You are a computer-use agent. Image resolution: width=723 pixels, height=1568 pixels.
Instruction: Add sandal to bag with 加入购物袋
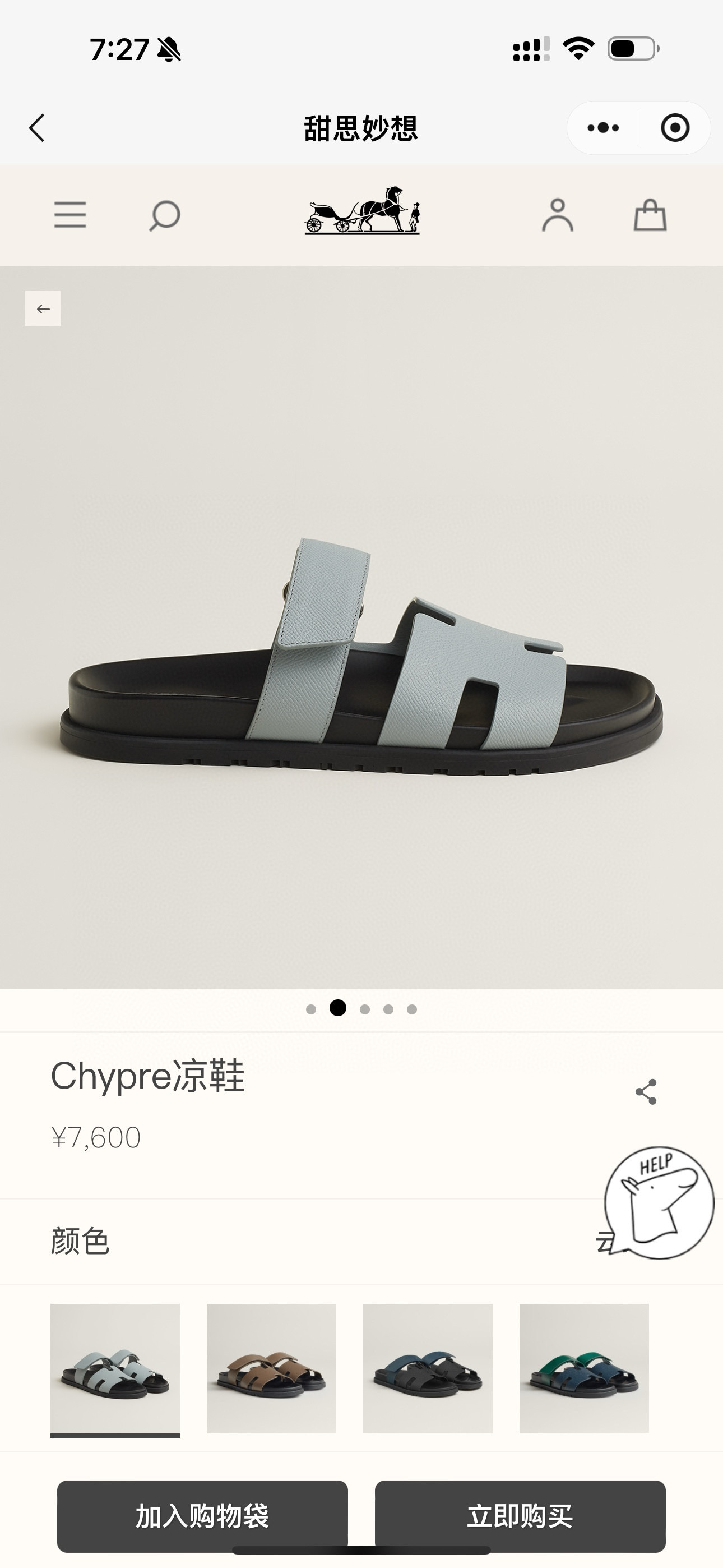(203, 1516)
